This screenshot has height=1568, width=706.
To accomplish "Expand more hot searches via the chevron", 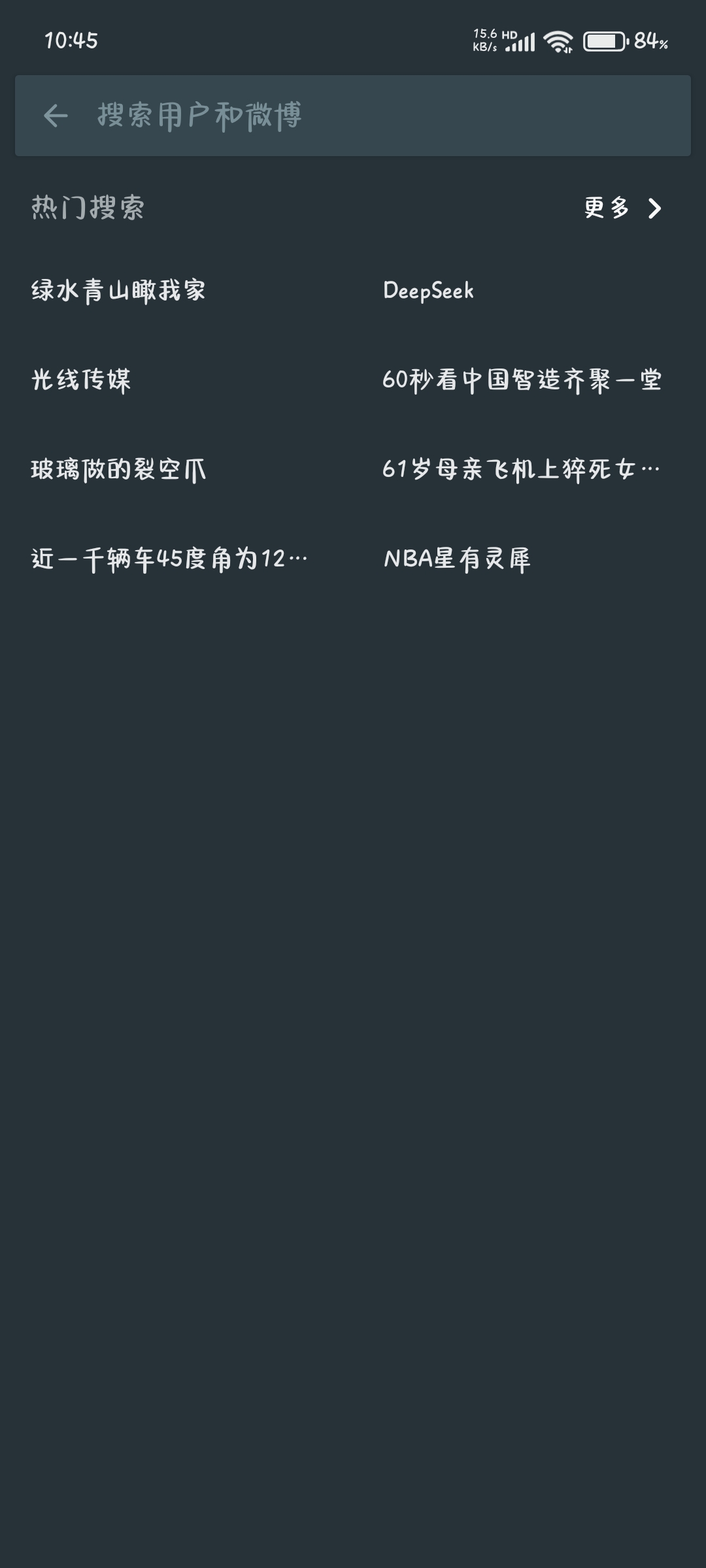I will (656, 209).
